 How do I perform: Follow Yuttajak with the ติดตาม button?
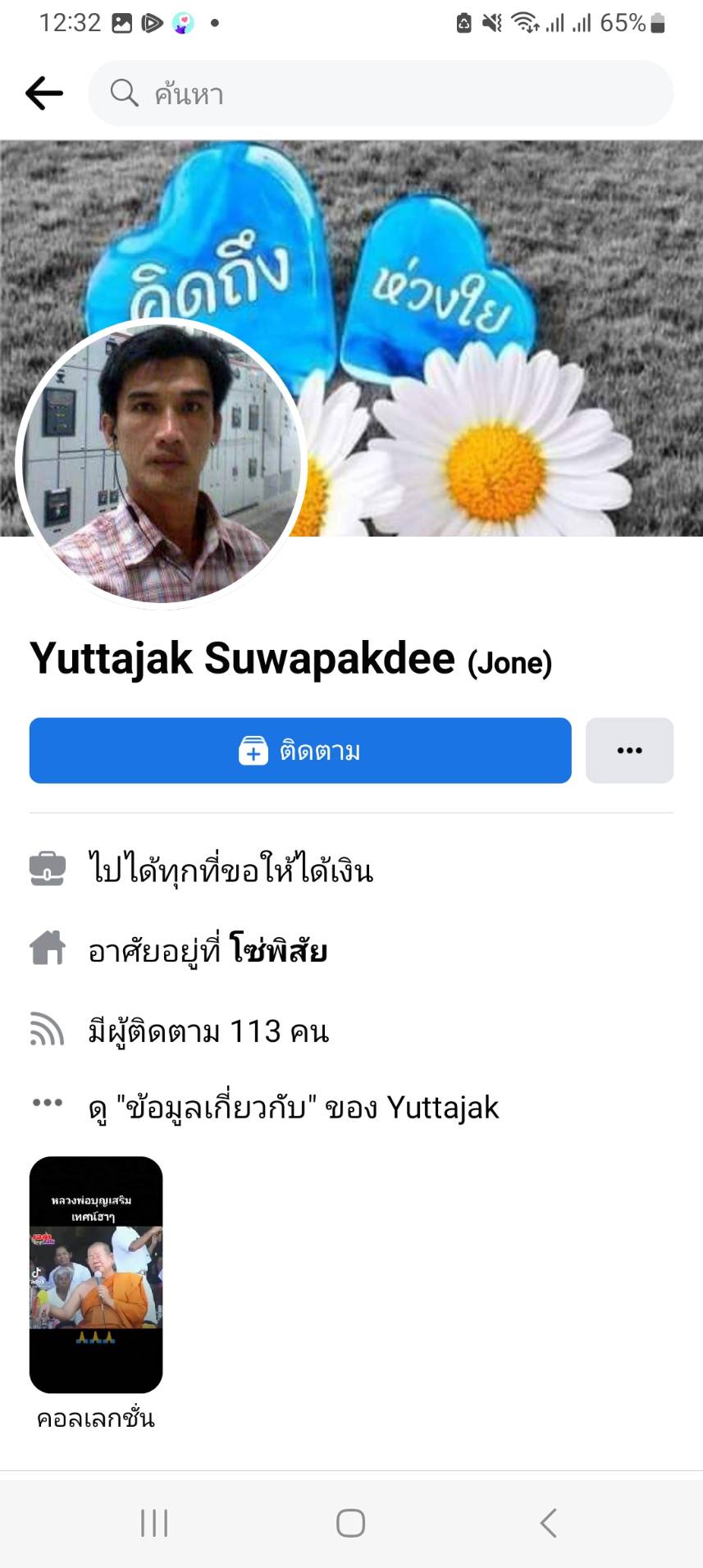click(300, 751)
